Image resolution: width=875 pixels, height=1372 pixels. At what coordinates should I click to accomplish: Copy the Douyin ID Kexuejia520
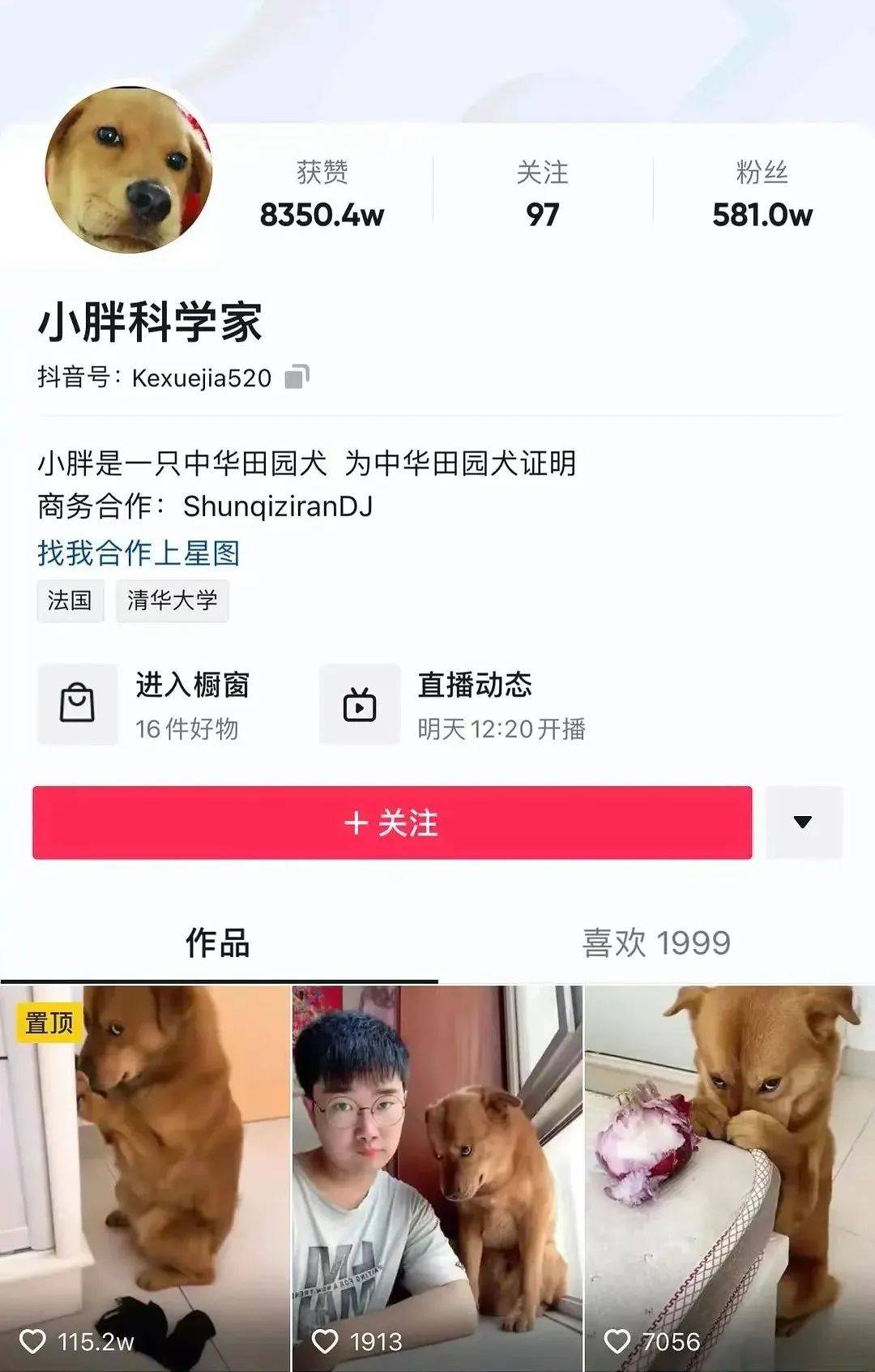point(297,377)
